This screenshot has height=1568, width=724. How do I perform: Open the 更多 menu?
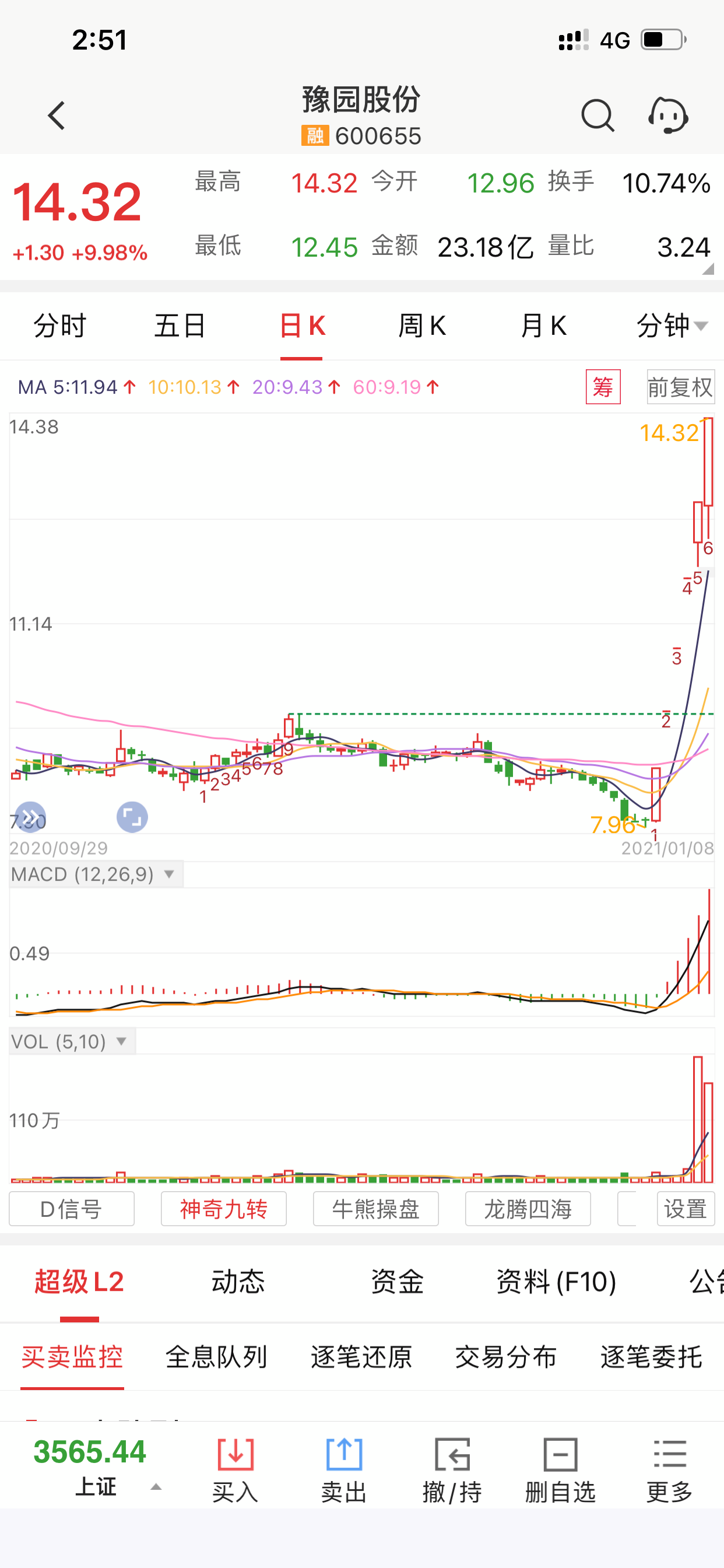coord(669,1469)
